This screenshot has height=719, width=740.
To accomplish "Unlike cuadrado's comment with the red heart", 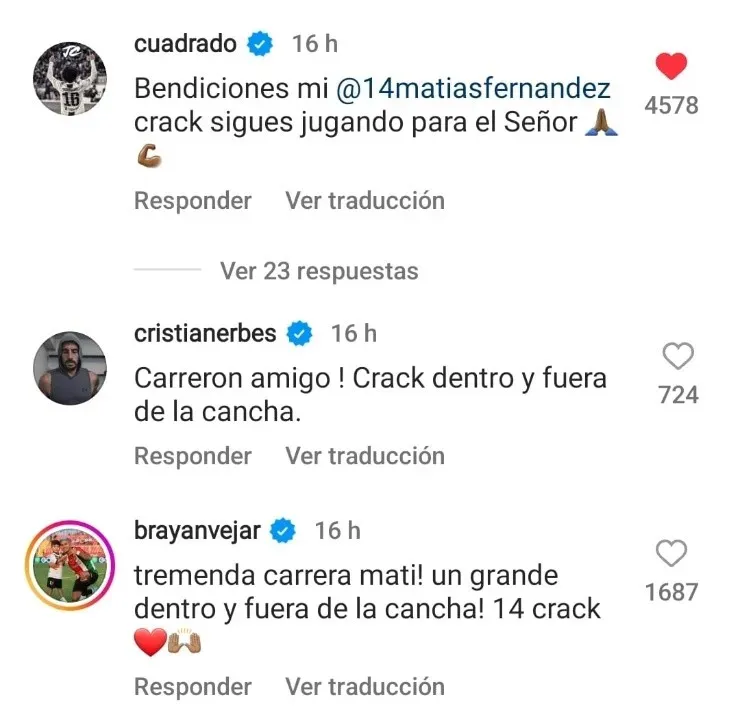I will pos(671,67).
